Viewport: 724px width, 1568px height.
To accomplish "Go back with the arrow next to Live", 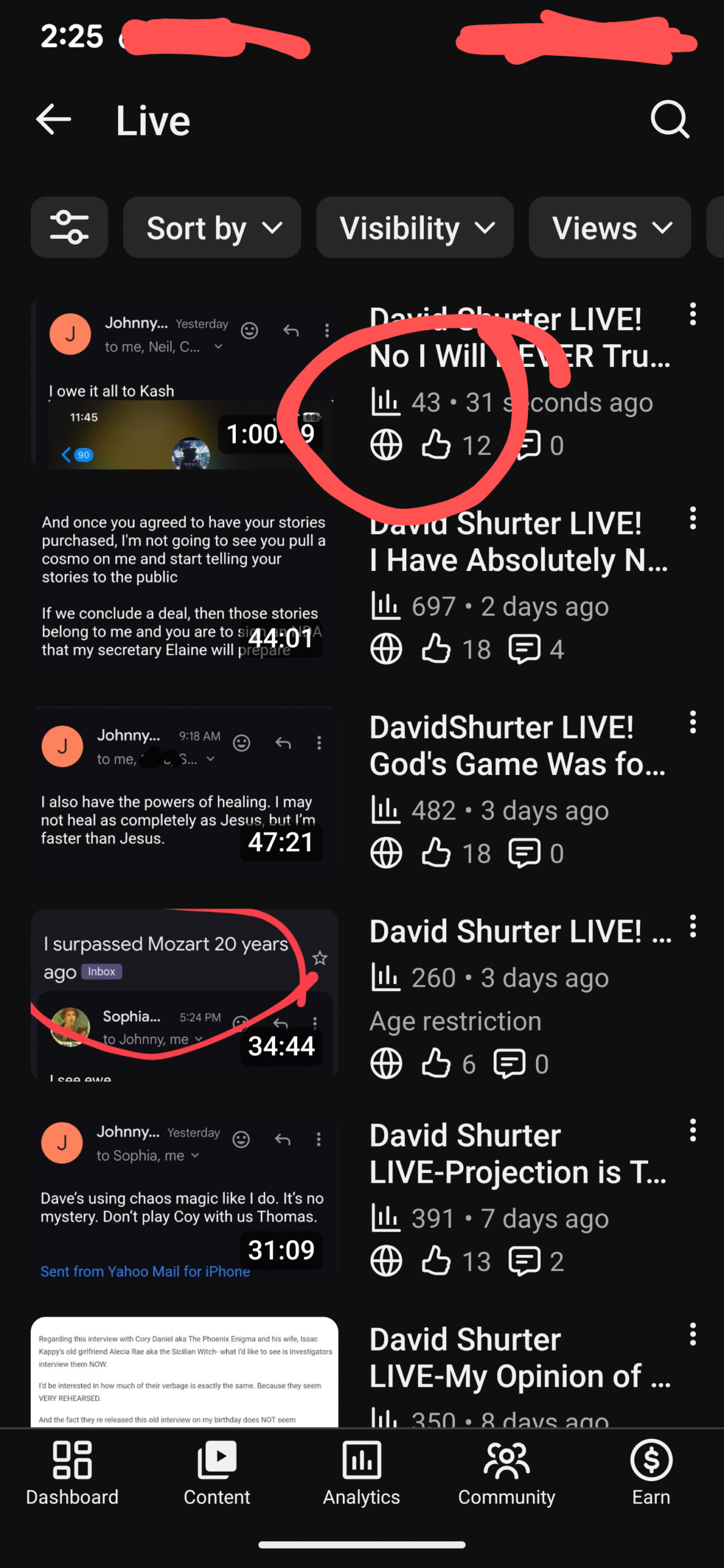I will pyautogui.click(x=54, y=119).
